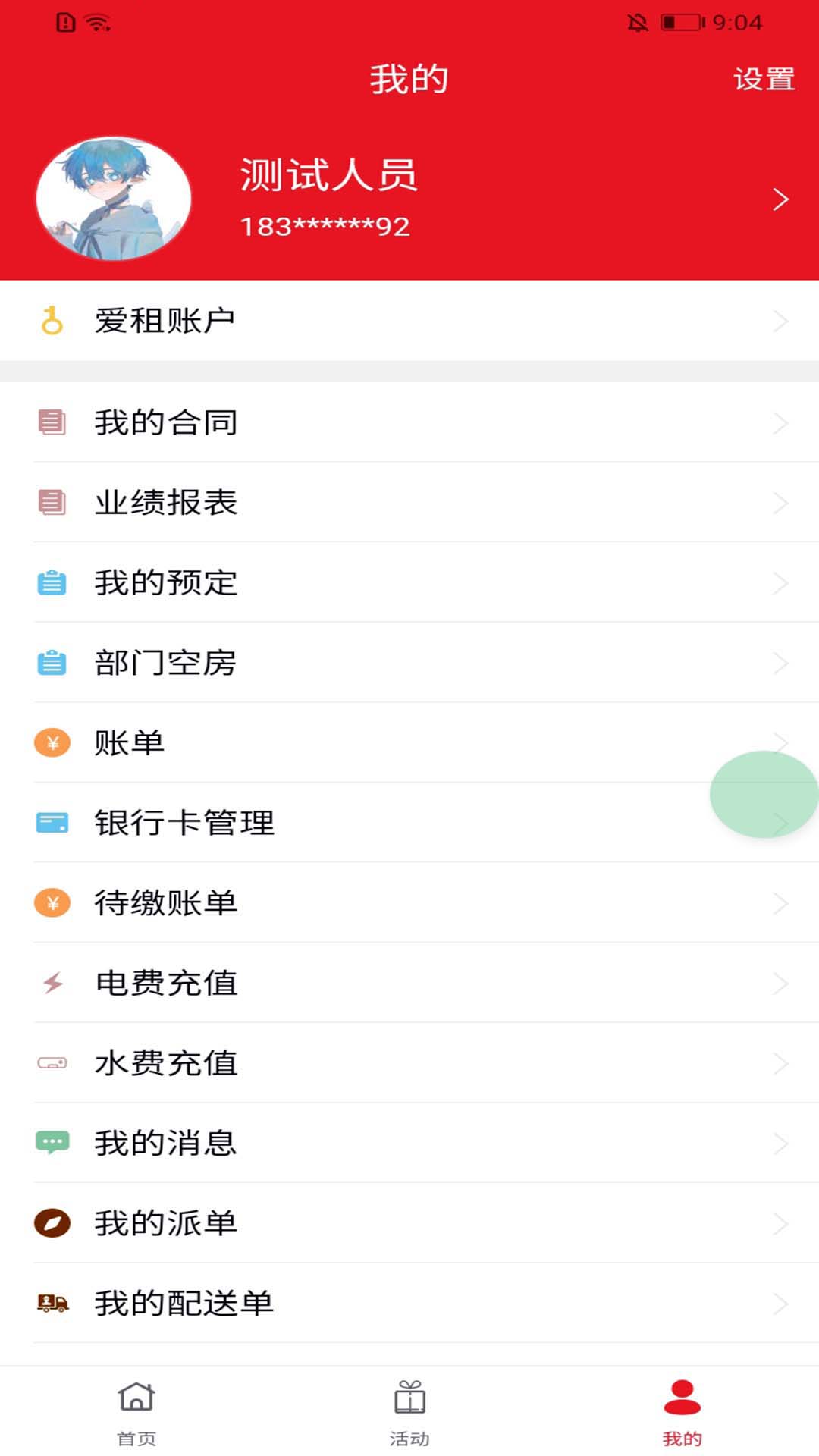Go to 银行卡管理

point(409,823)
